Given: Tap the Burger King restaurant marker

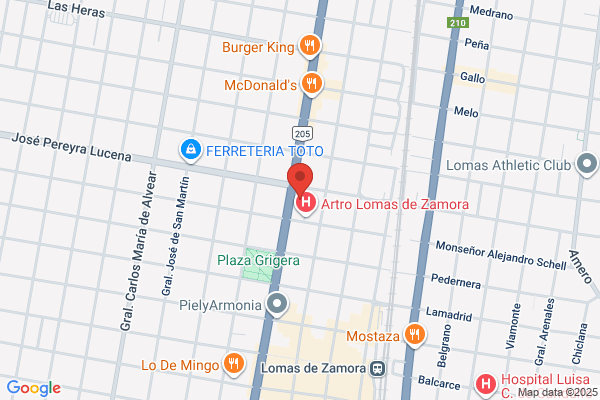Looking at the screenshot, I should pyautogui.click(x=311, y=45).
